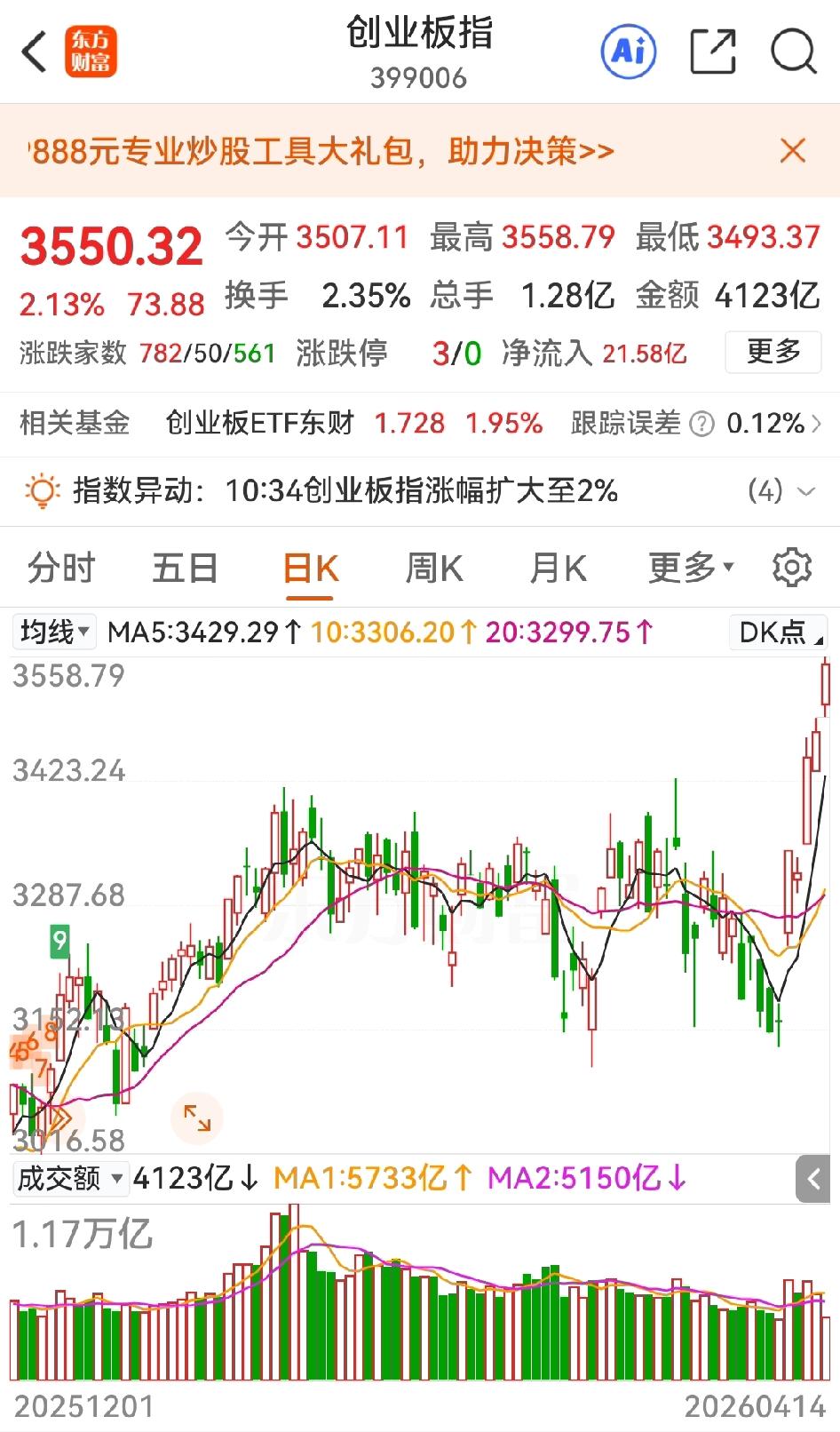Open the 创业板ETF东财 fund link
The image size is (840, 1432).
tap(260, 424)
